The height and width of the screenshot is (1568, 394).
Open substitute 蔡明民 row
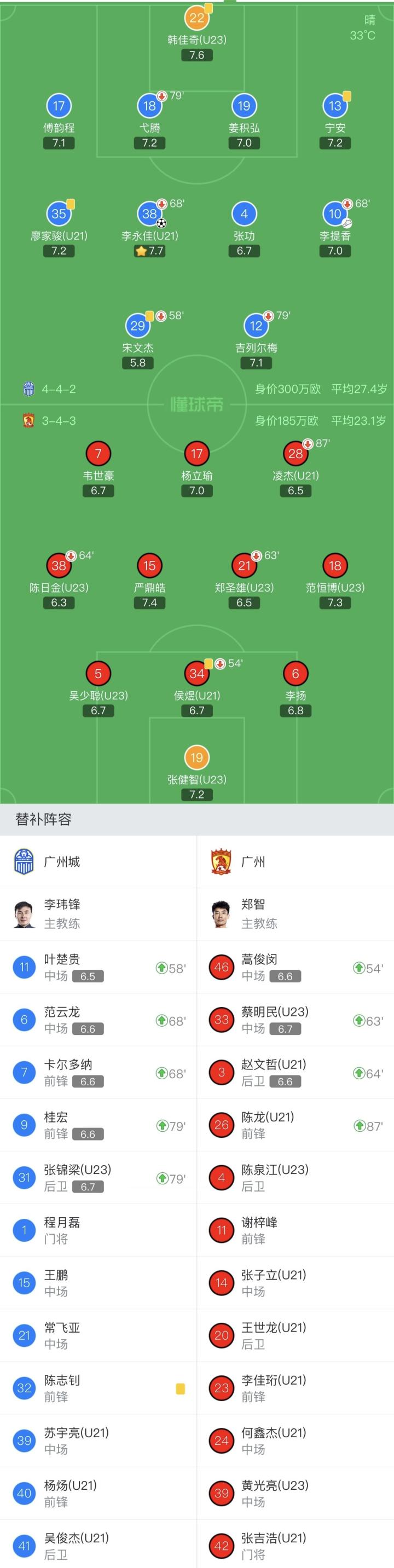pos(296,1020)
